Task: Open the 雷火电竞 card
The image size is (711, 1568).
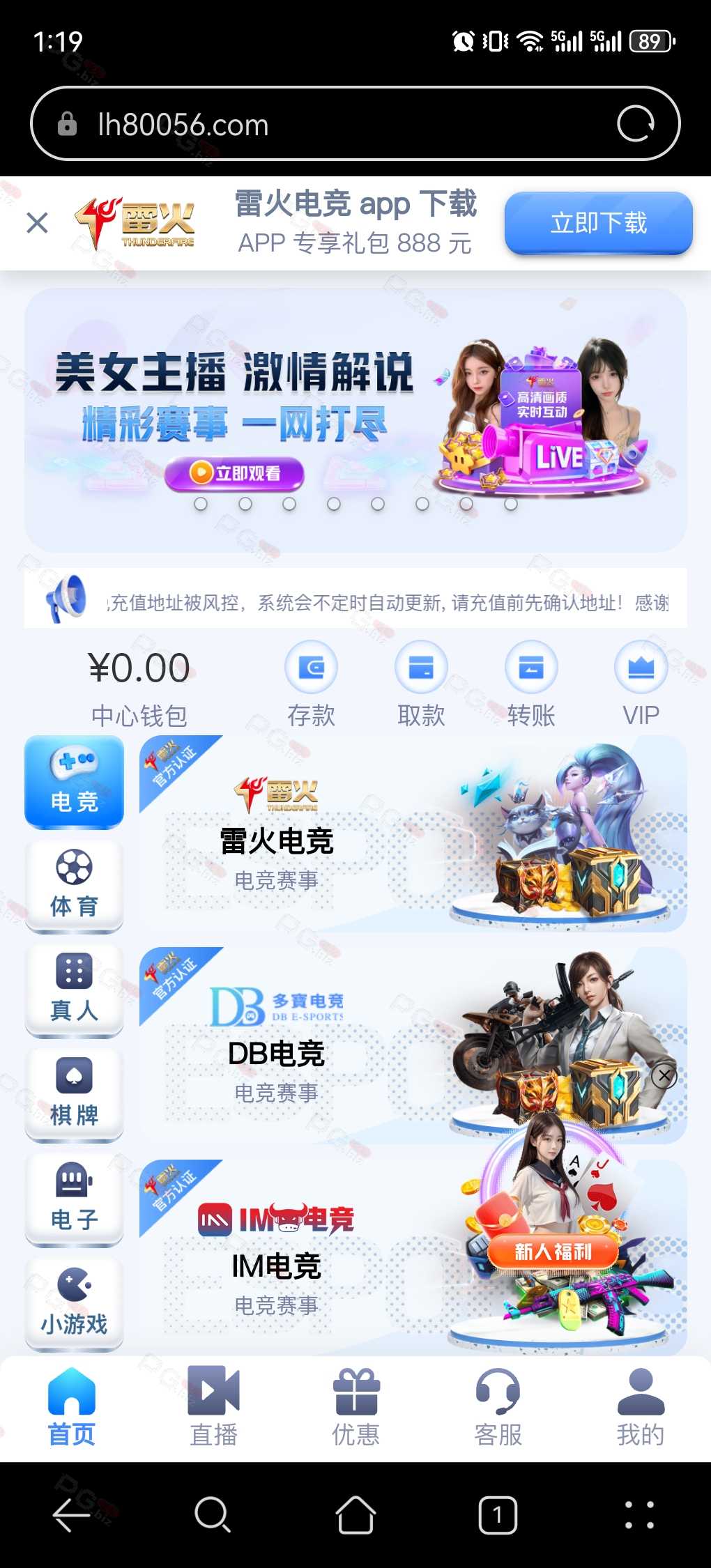Action: [x=411, y=836]
